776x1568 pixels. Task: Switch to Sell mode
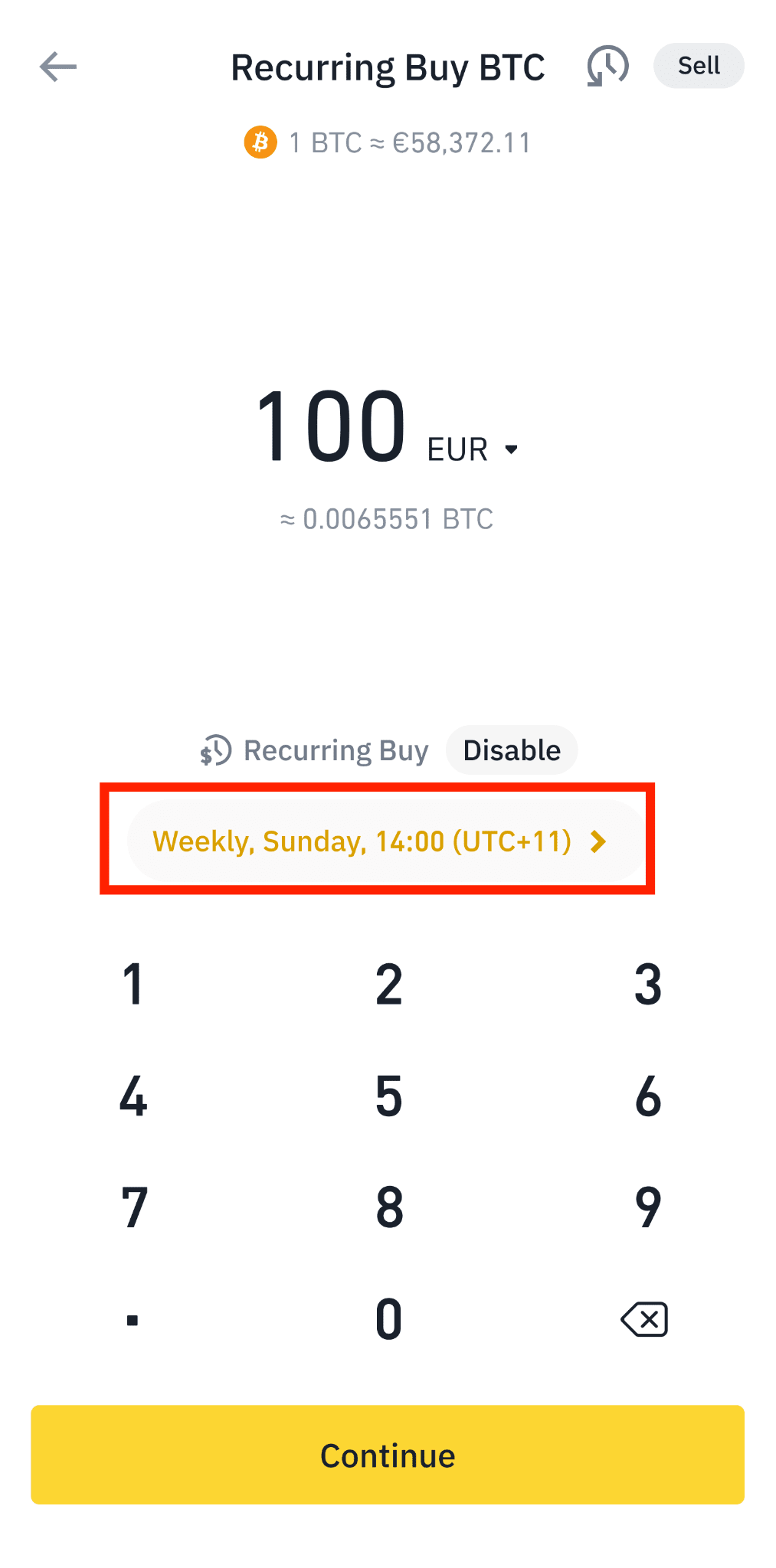coord(699,66)
